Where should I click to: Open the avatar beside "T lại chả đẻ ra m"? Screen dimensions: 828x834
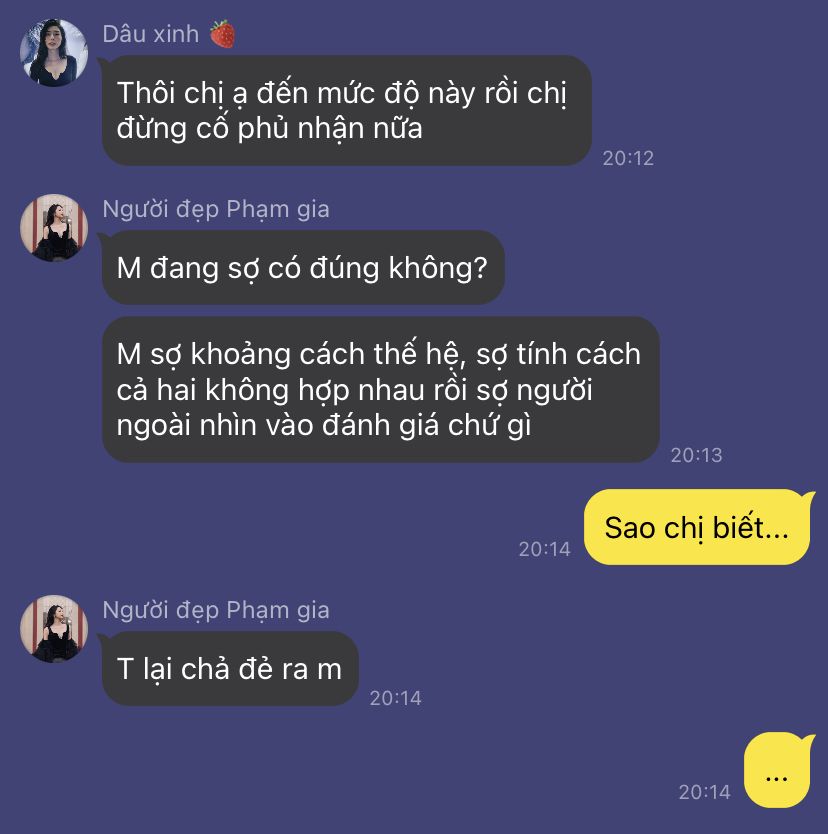click(x=54, y=628)
